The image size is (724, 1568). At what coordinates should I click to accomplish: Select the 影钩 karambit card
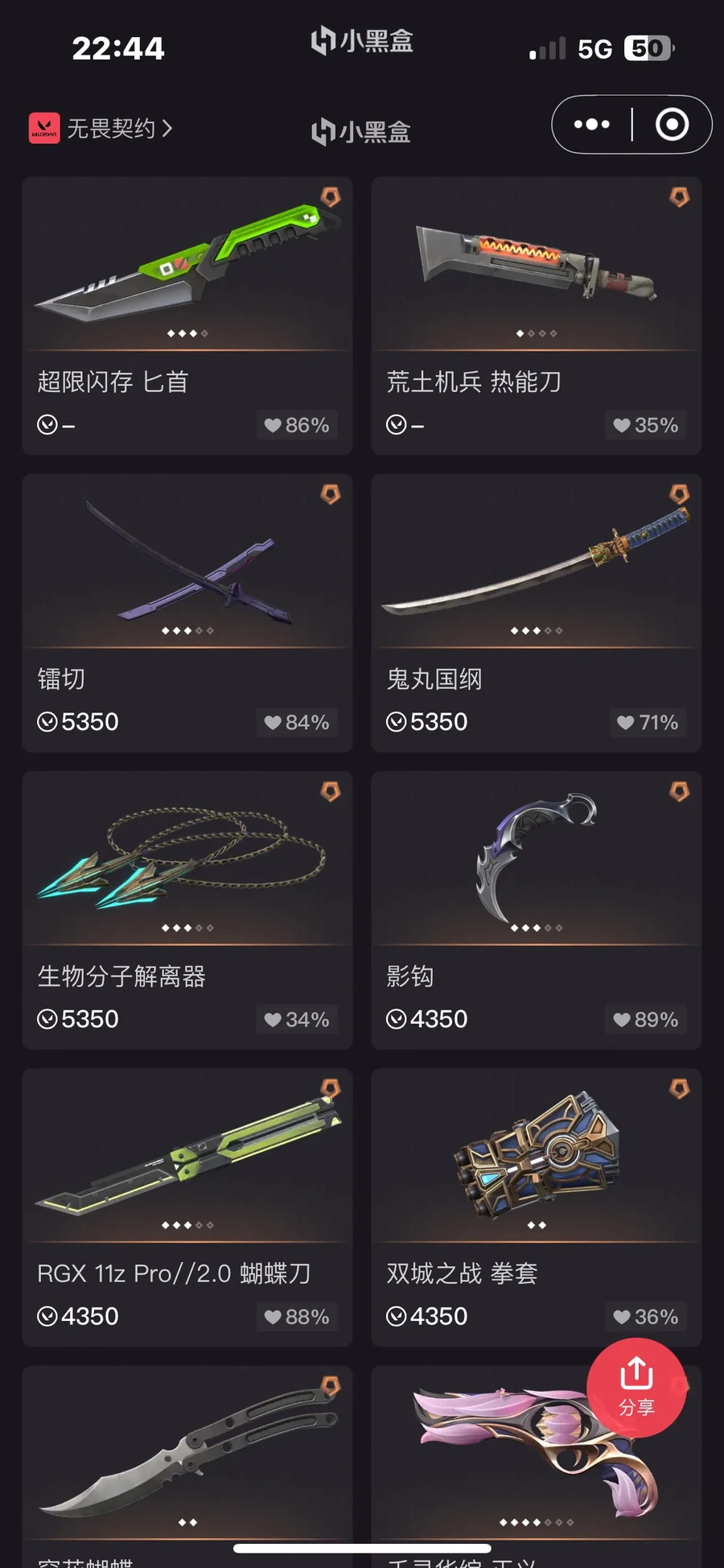(536, 910)
